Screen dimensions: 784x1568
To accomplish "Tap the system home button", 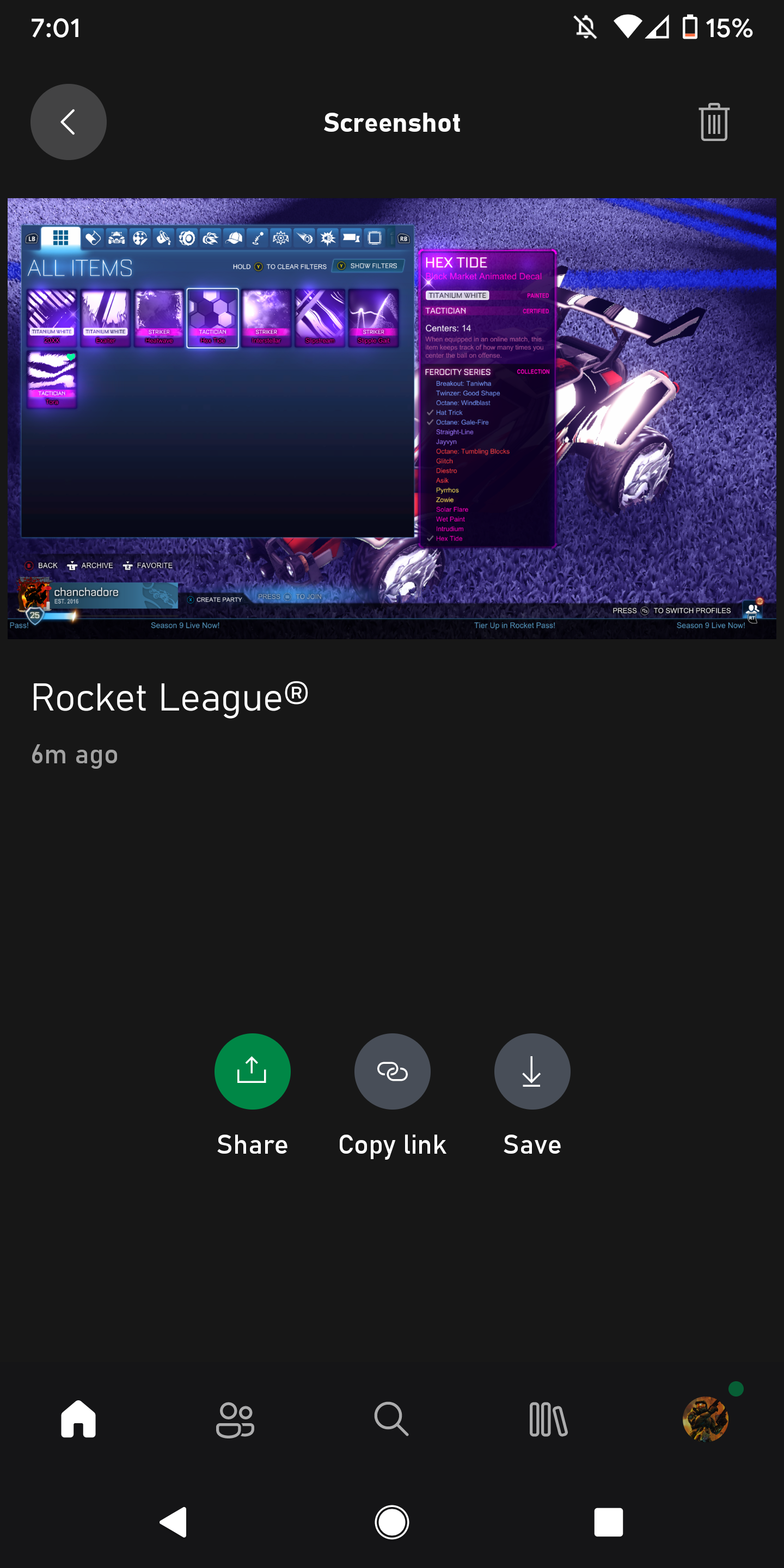I will pyautogui.click(x=391, y=1522).
